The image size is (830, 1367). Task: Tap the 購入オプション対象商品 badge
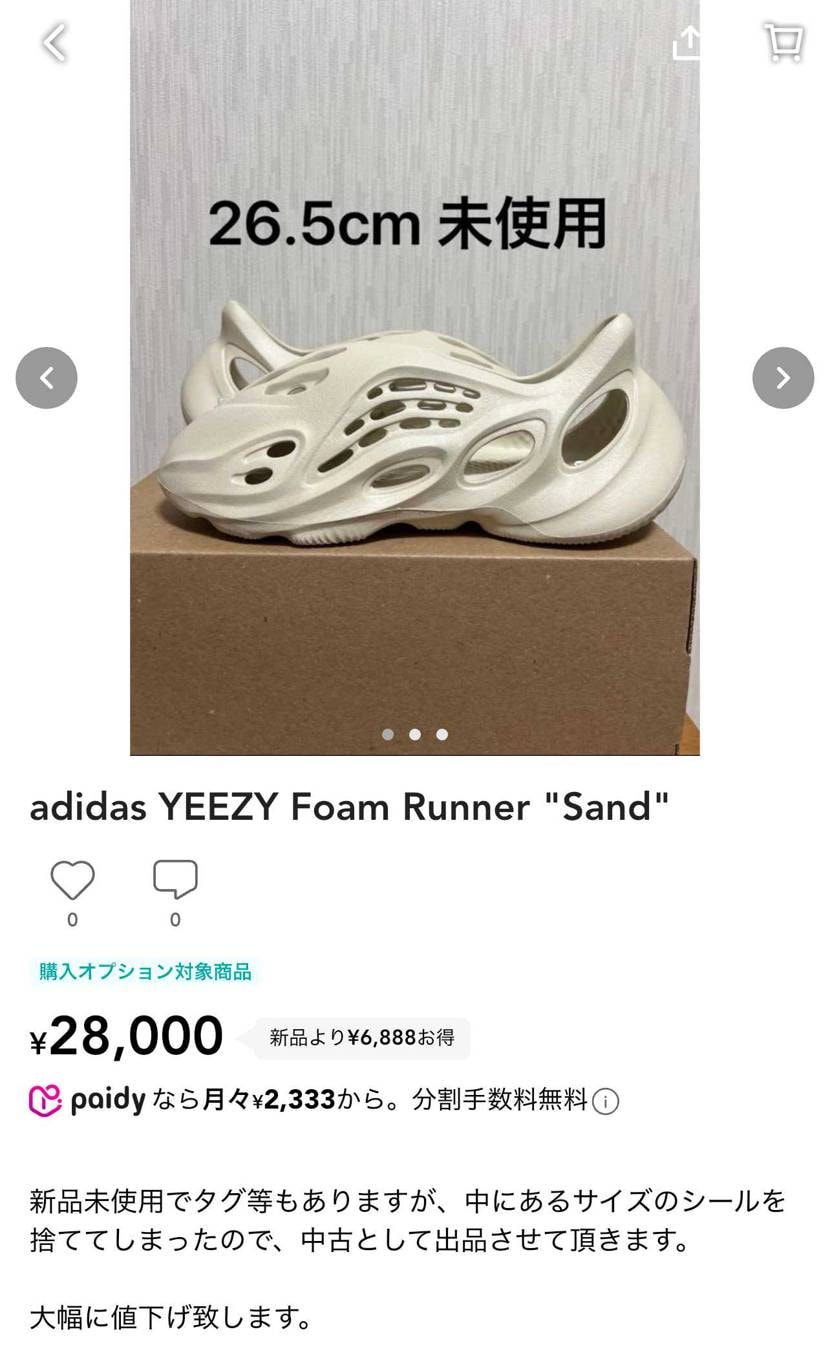click(x=144, y=971)
